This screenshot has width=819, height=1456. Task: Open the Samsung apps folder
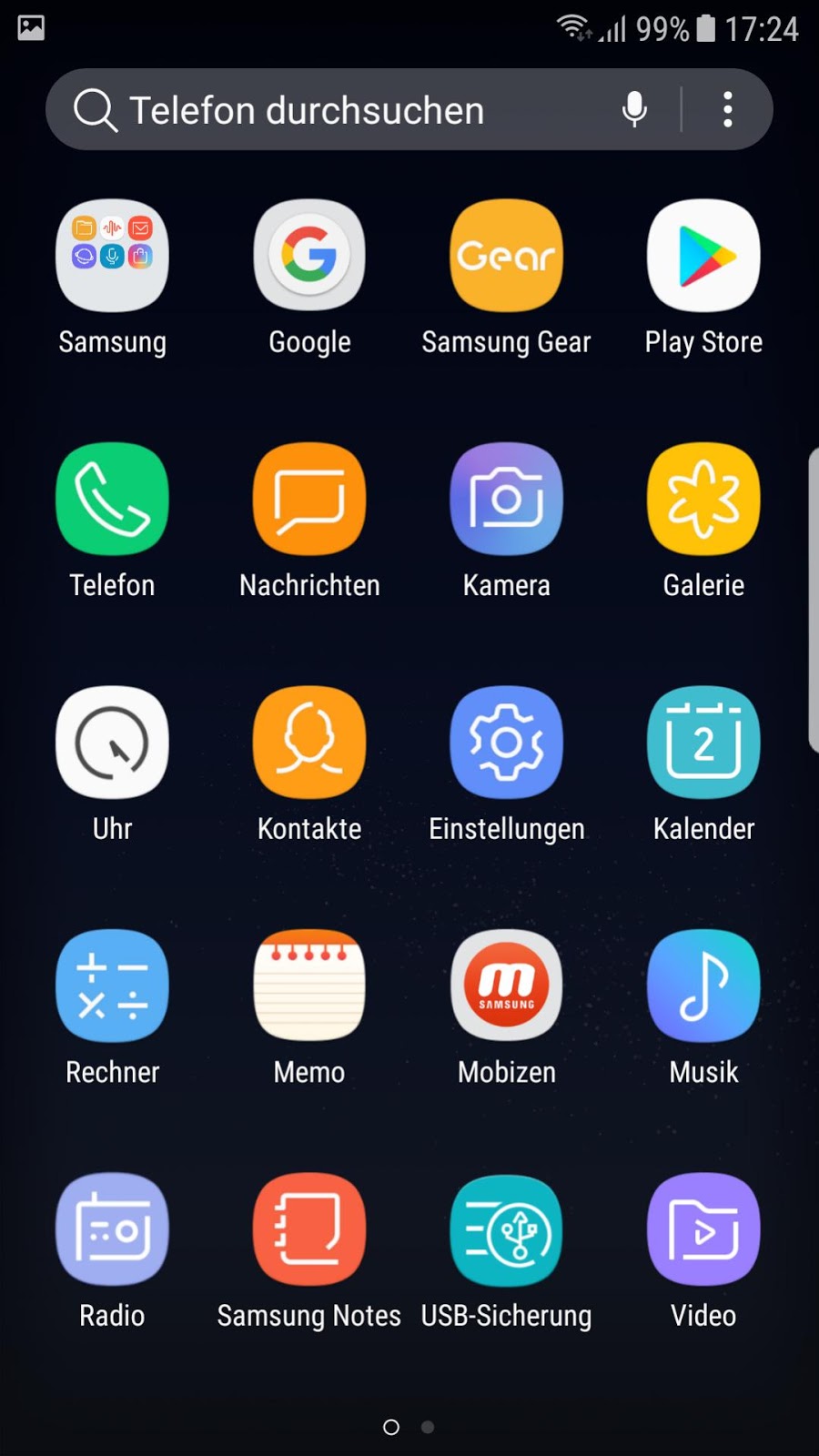point(112,257)
